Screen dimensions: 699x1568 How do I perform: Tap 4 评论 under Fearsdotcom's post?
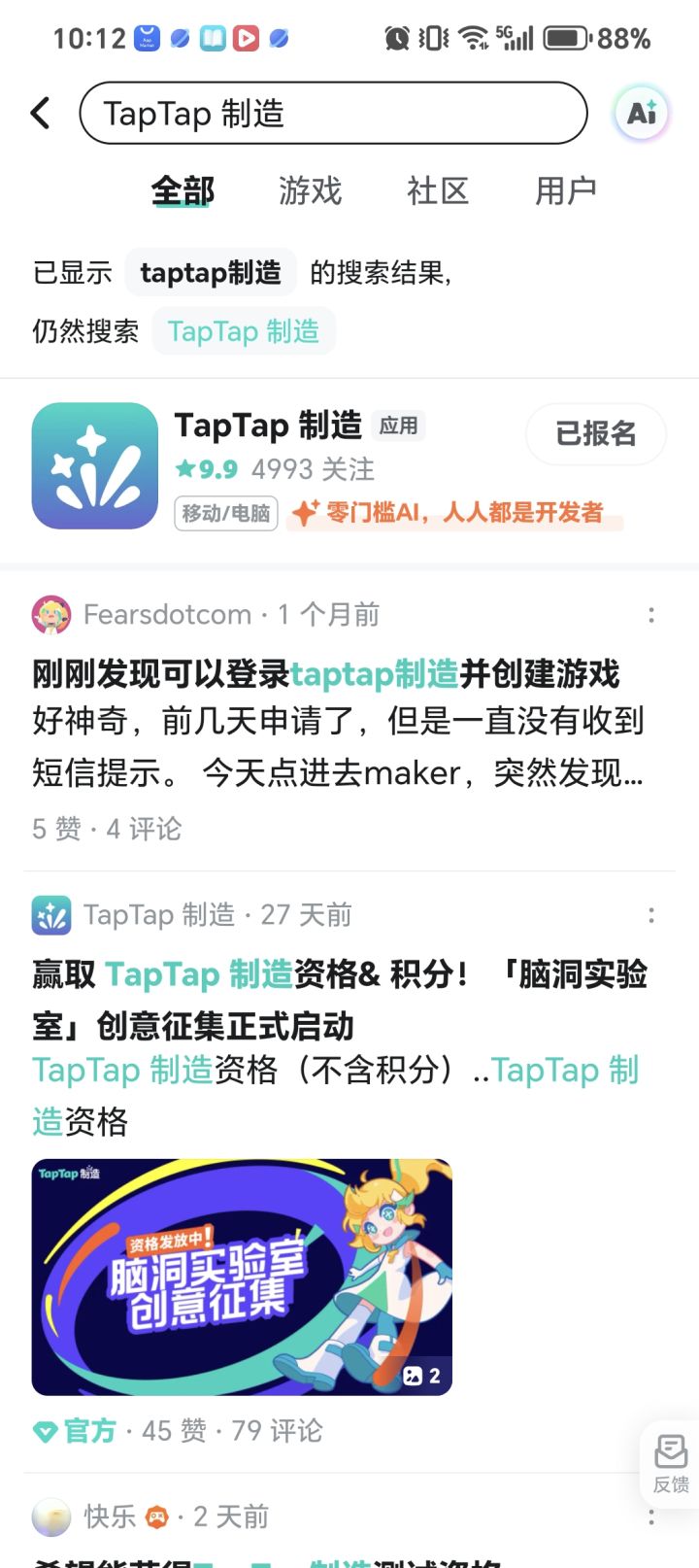[x=146, y=828]
